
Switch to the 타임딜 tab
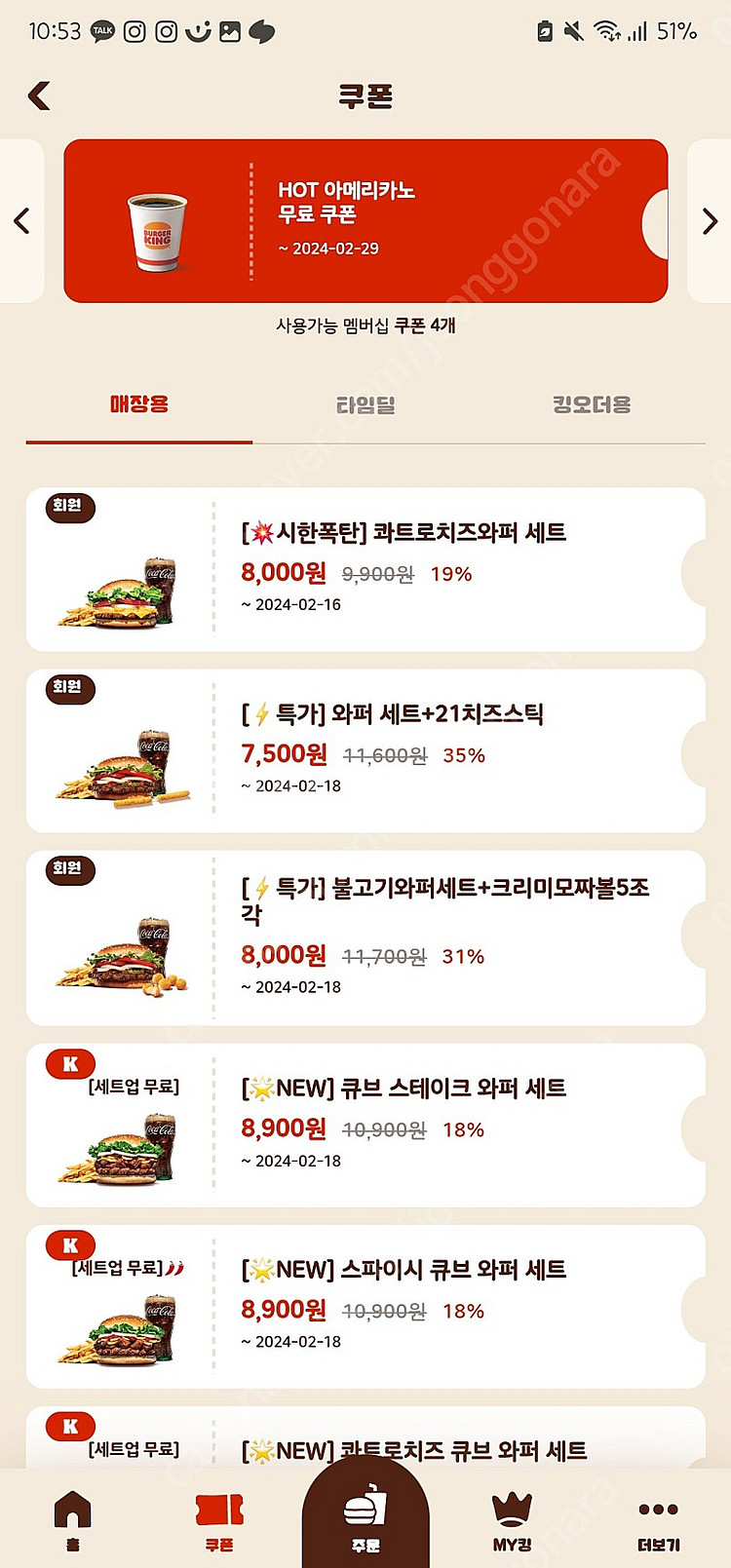tap(365, 405)
